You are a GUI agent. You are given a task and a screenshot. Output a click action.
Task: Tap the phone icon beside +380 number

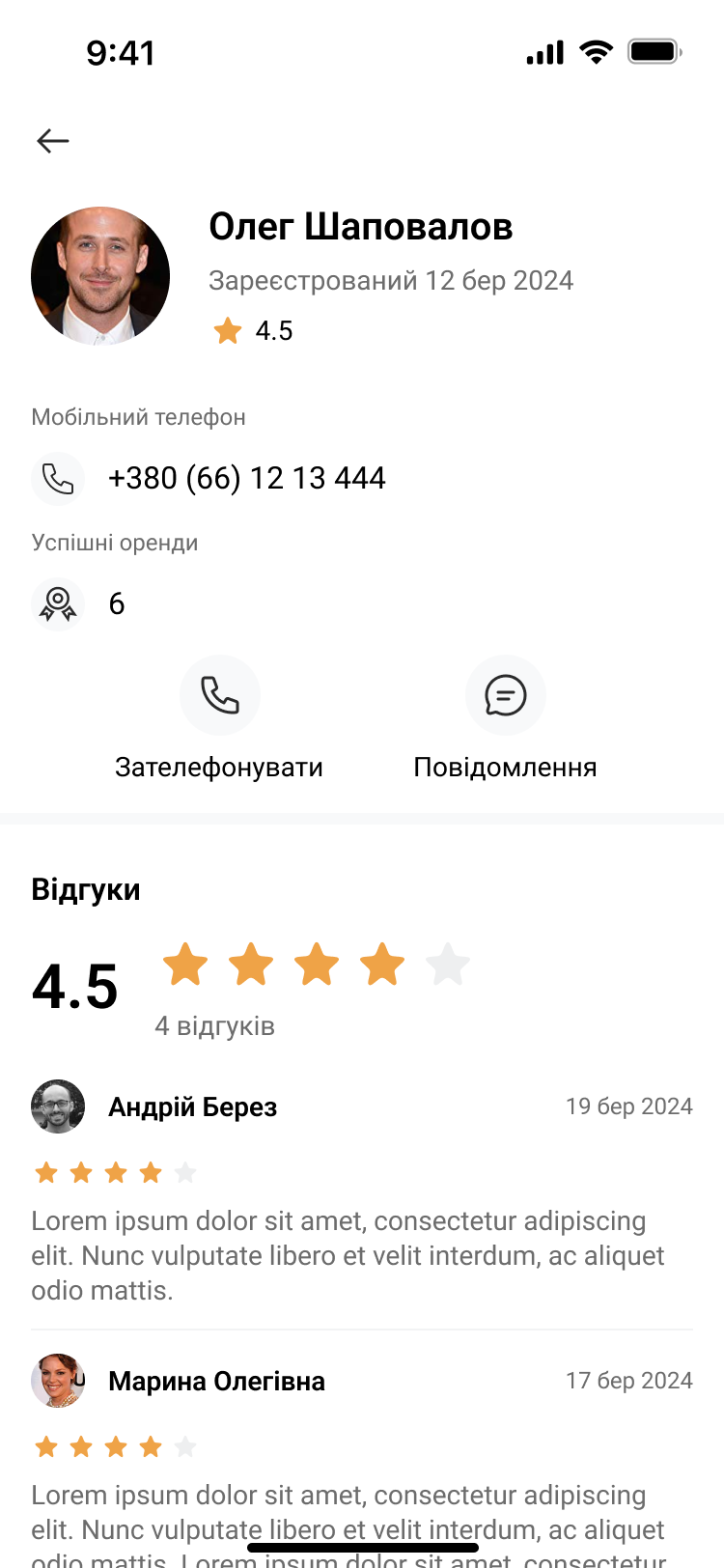coord(58,479)
